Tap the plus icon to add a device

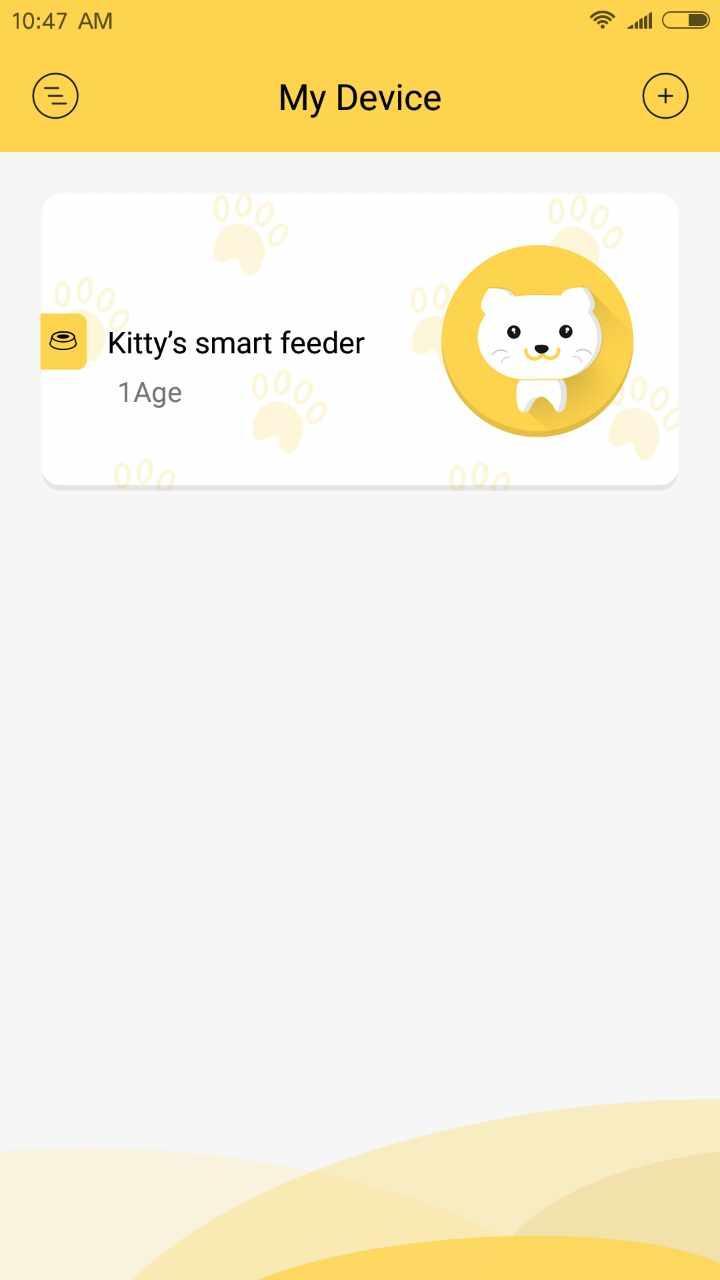coord(665,95)
